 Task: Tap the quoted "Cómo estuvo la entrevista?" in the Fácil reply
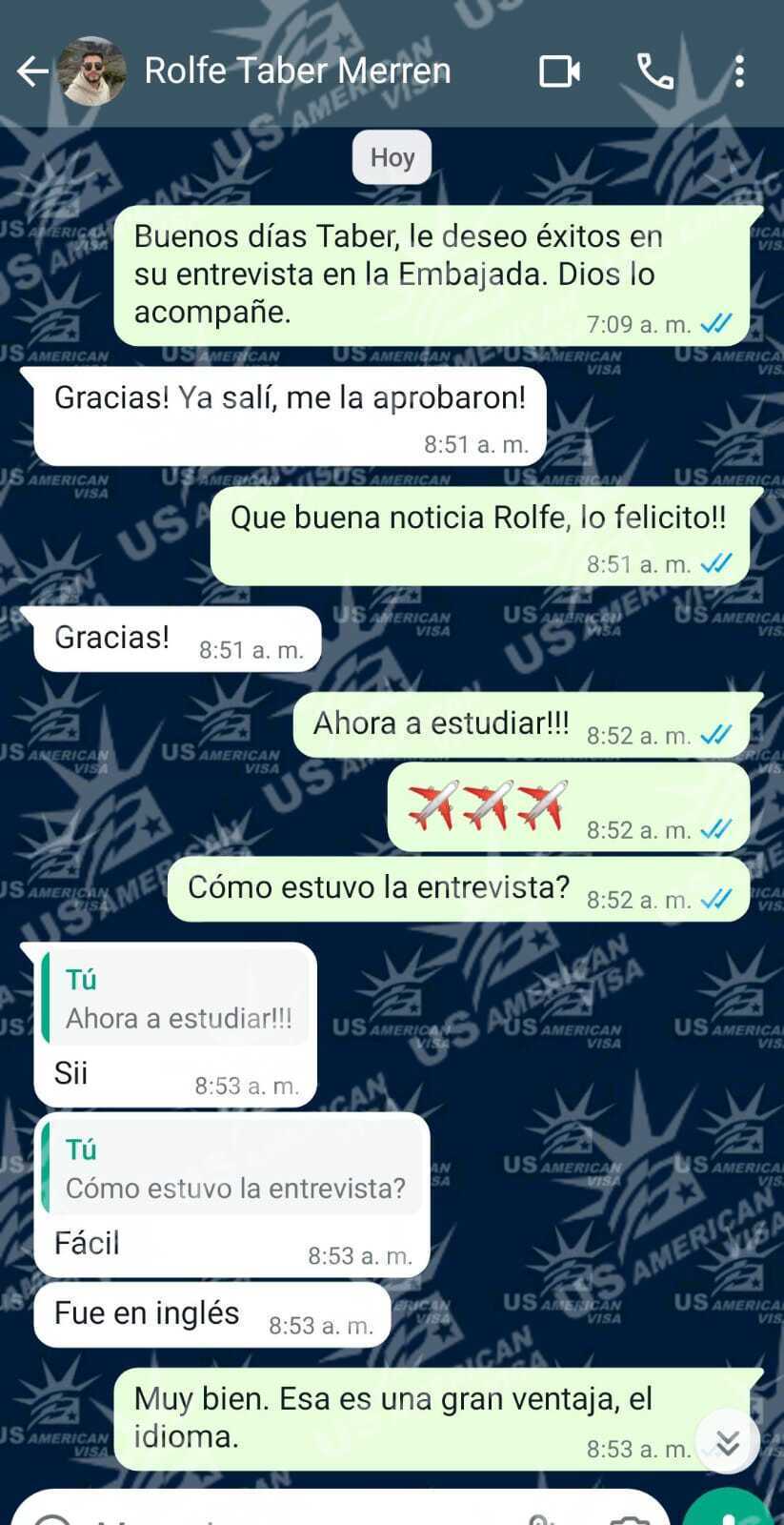click(x=233, y=1169)
